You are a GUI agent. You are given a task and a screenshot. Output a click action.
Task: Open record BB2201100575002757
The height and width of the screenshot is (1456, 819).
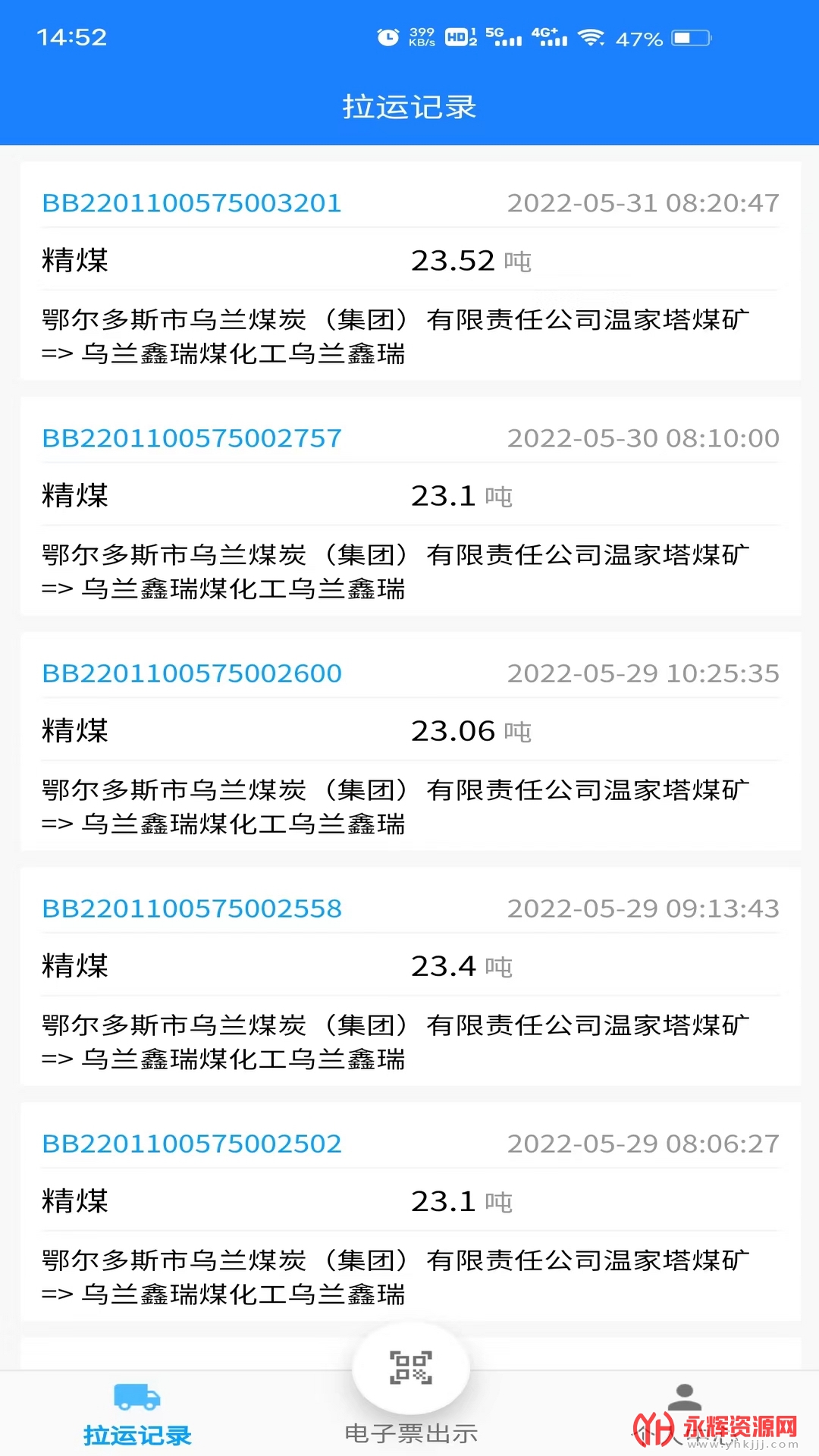(x=410, y=506)
